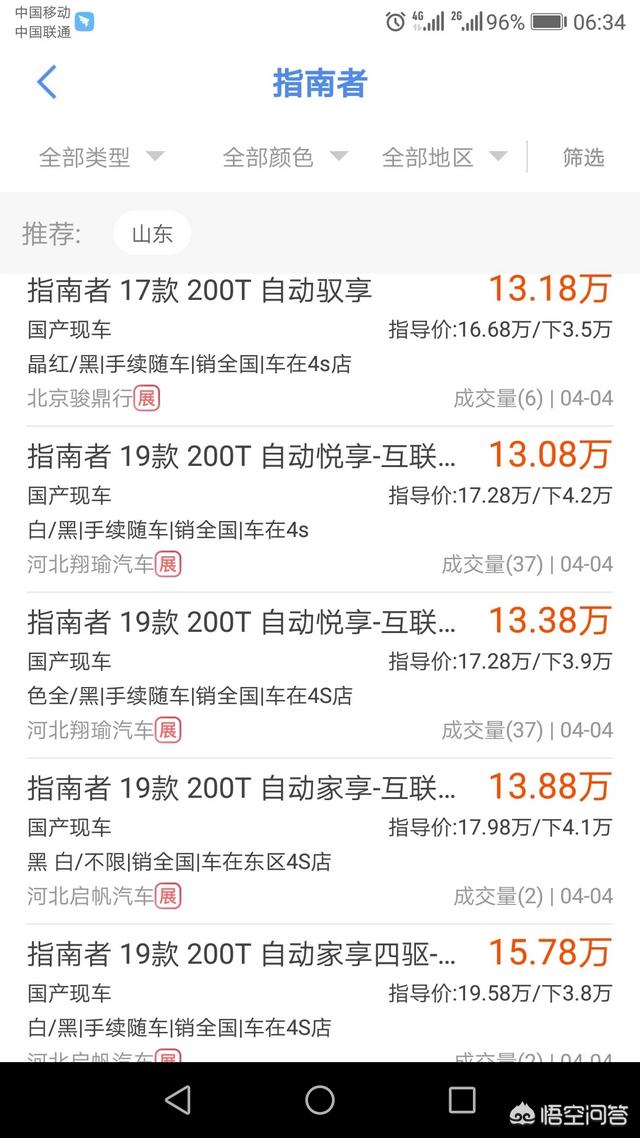Expand the 全部地区 dropdown

coord(445,157)
